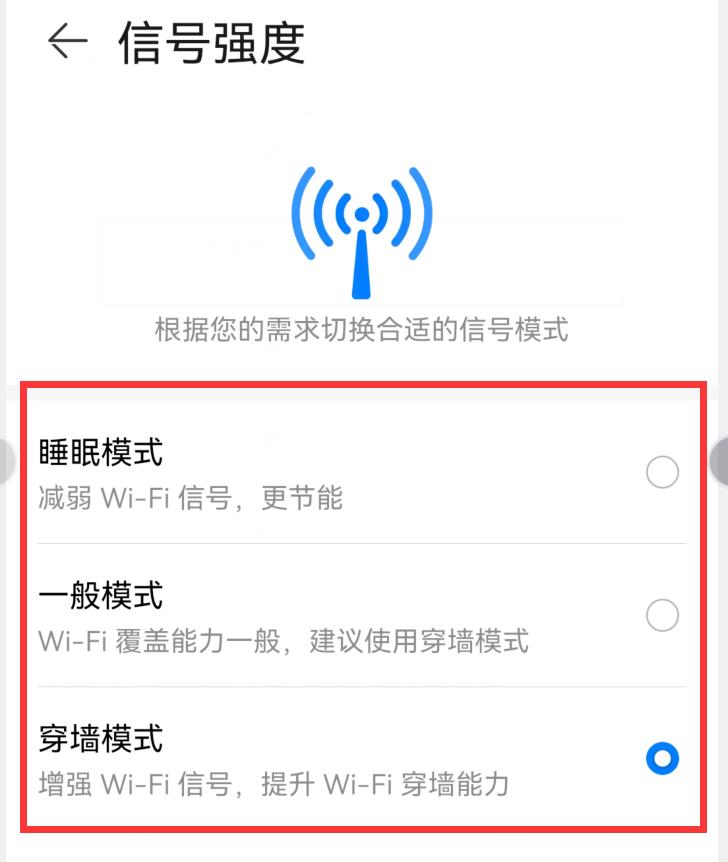Screen dimensions: 728x862
Task: Select the 睡眠模式 radio button
Action: click(662, 472)
